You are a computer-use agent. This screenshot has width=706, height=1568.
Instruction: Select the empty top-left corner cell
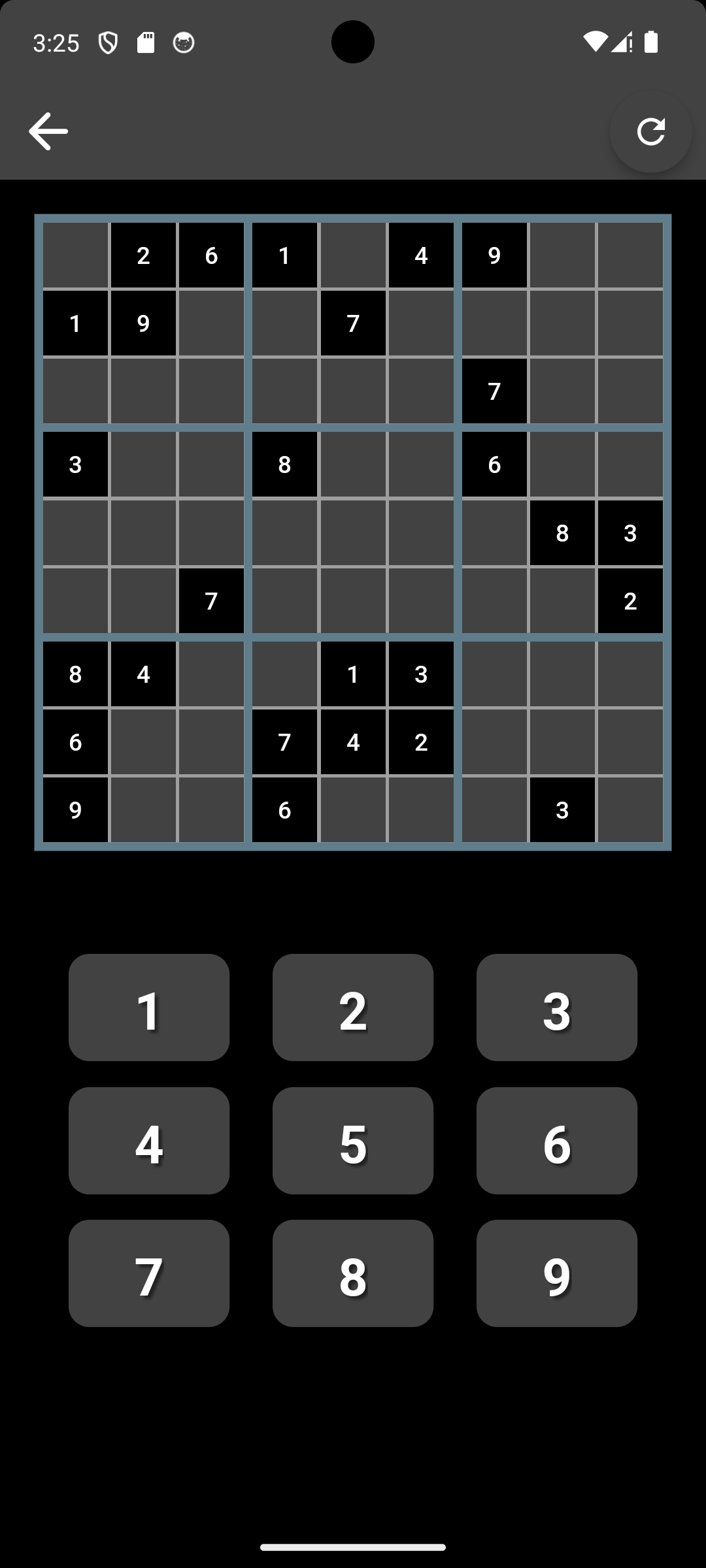coord(75,255)
